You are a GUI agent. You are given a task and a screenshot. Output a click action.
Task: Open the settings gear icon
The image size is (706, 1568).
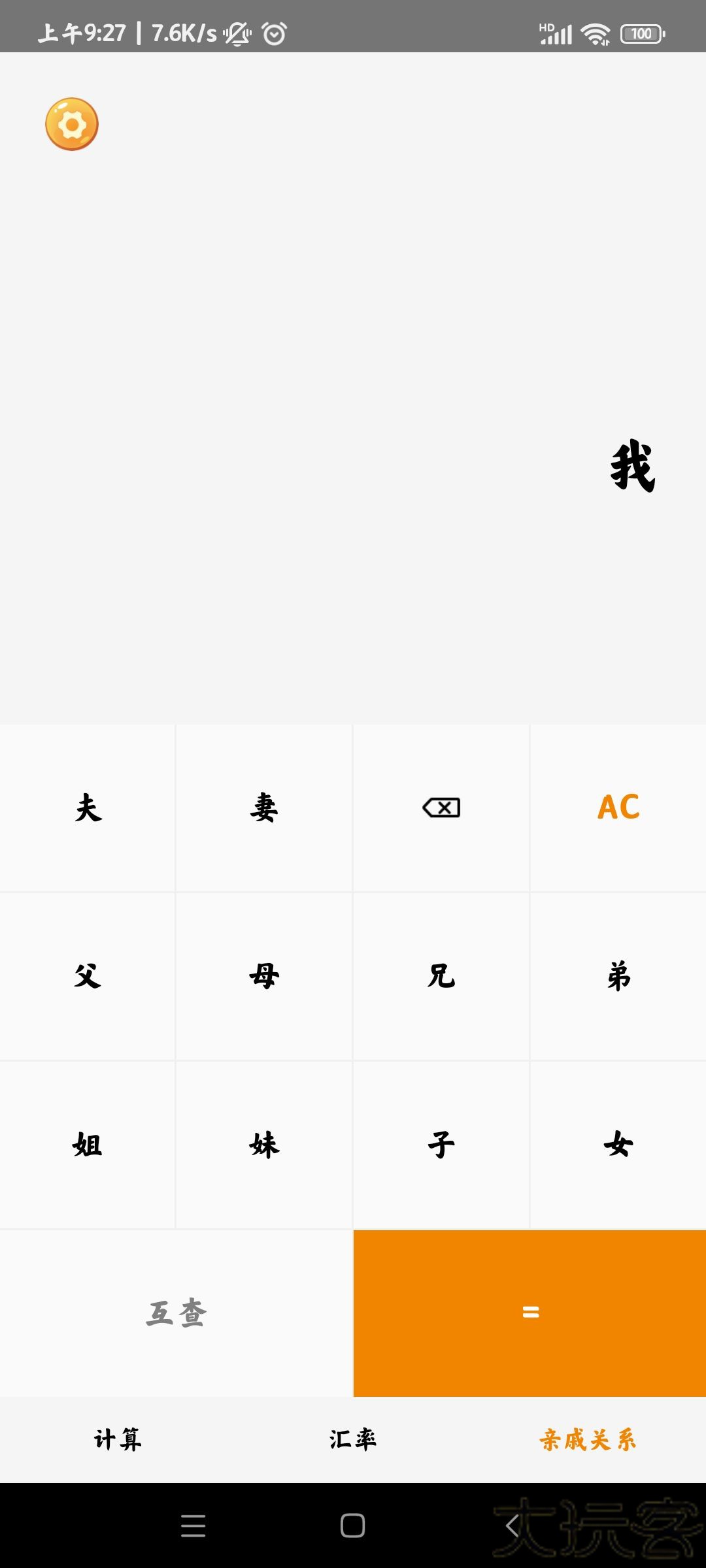click(72, 124)
